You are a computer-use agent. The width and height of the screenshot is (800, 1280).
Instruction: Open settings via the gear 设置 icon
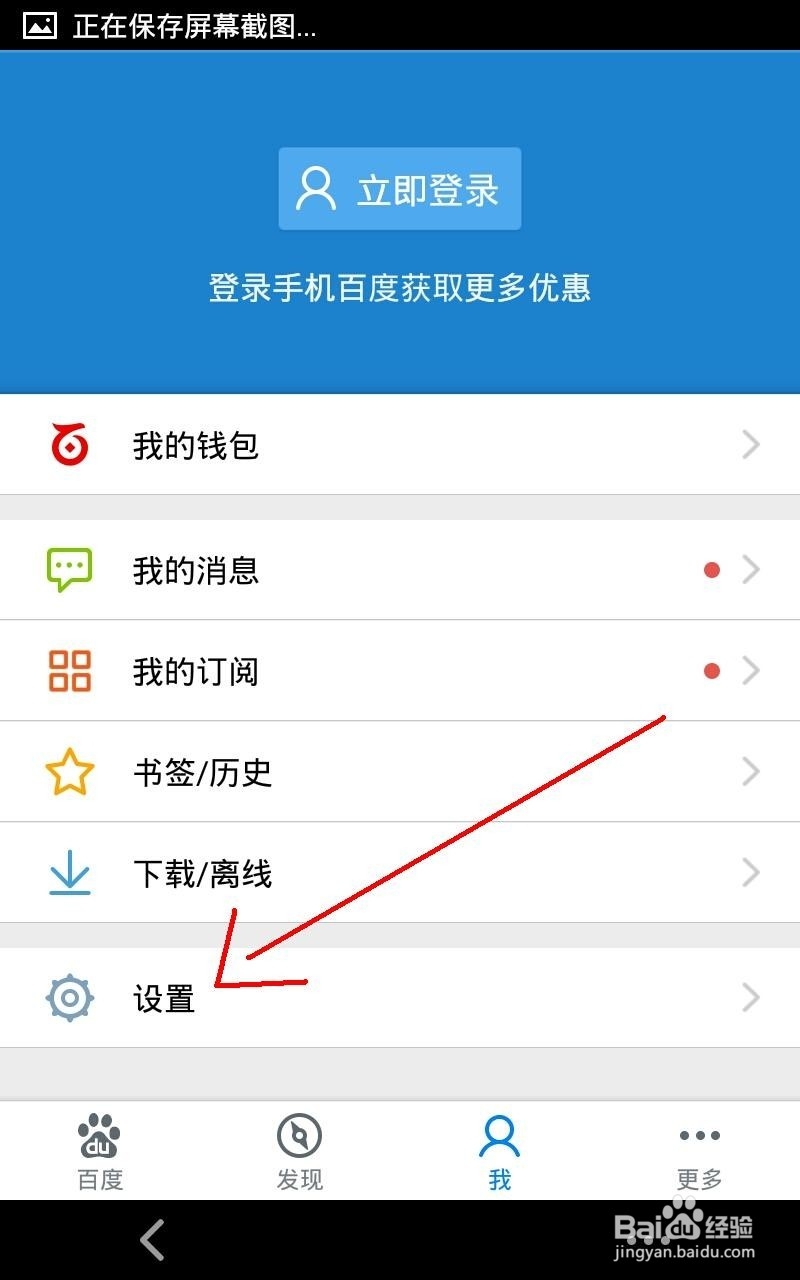(68, 997)
